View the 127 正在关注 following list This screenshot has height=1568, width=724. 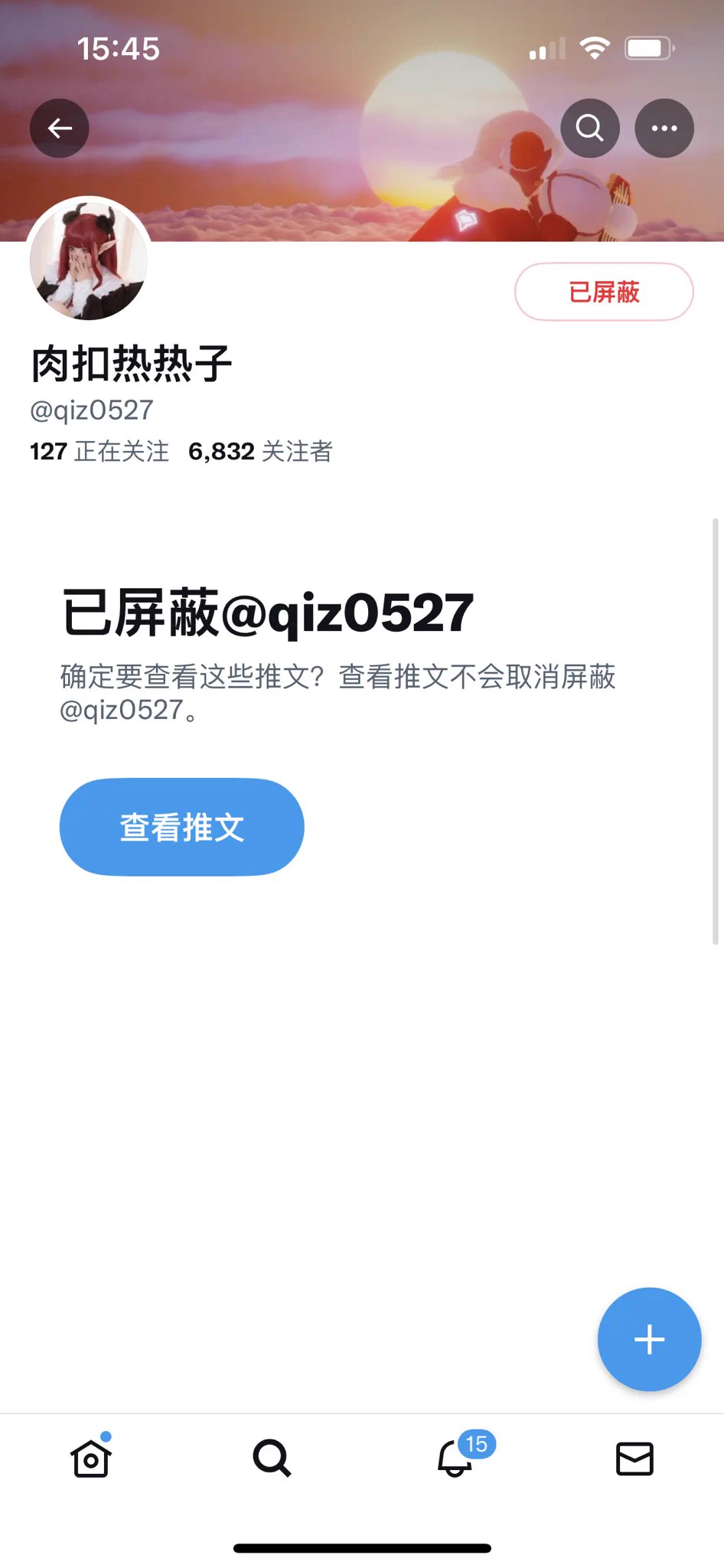coord(99,451)
